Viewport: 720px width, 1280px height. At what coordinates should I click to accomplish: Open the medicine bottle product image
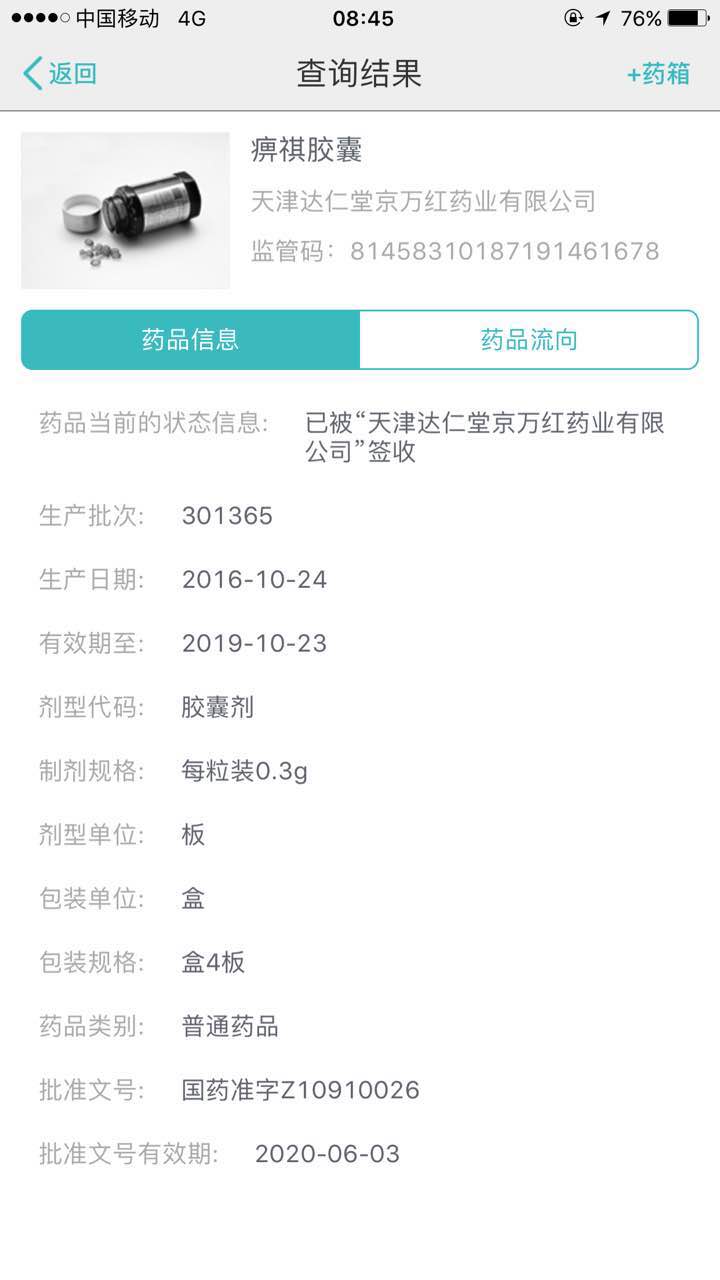click(125, 210)
